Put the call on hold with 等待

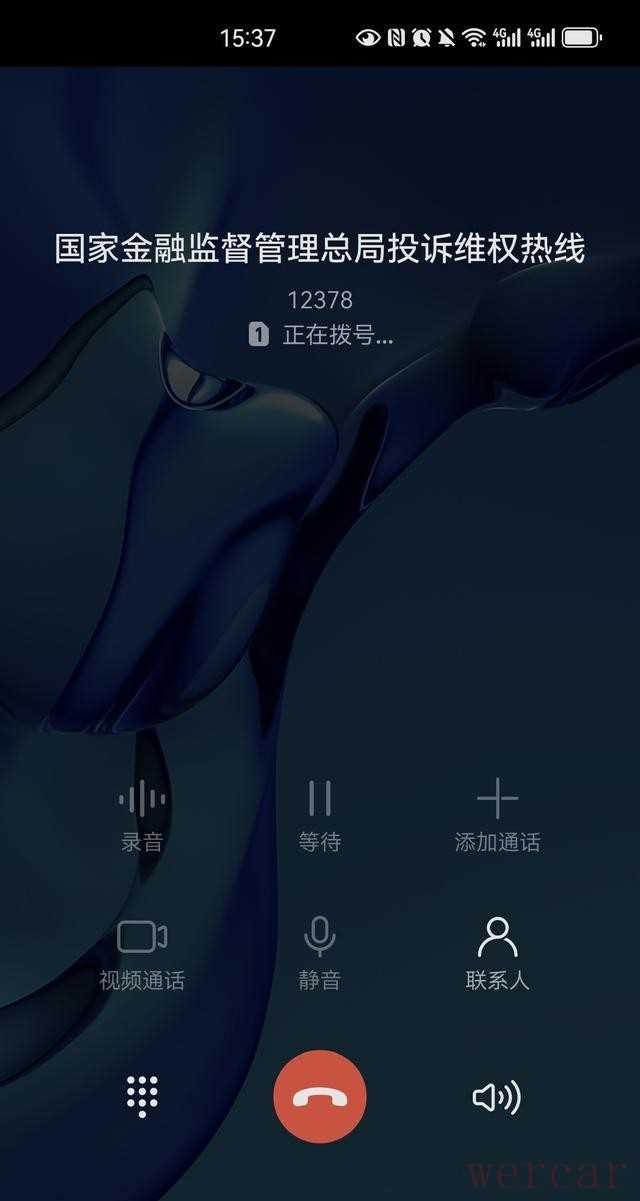[x=320, y=815]
